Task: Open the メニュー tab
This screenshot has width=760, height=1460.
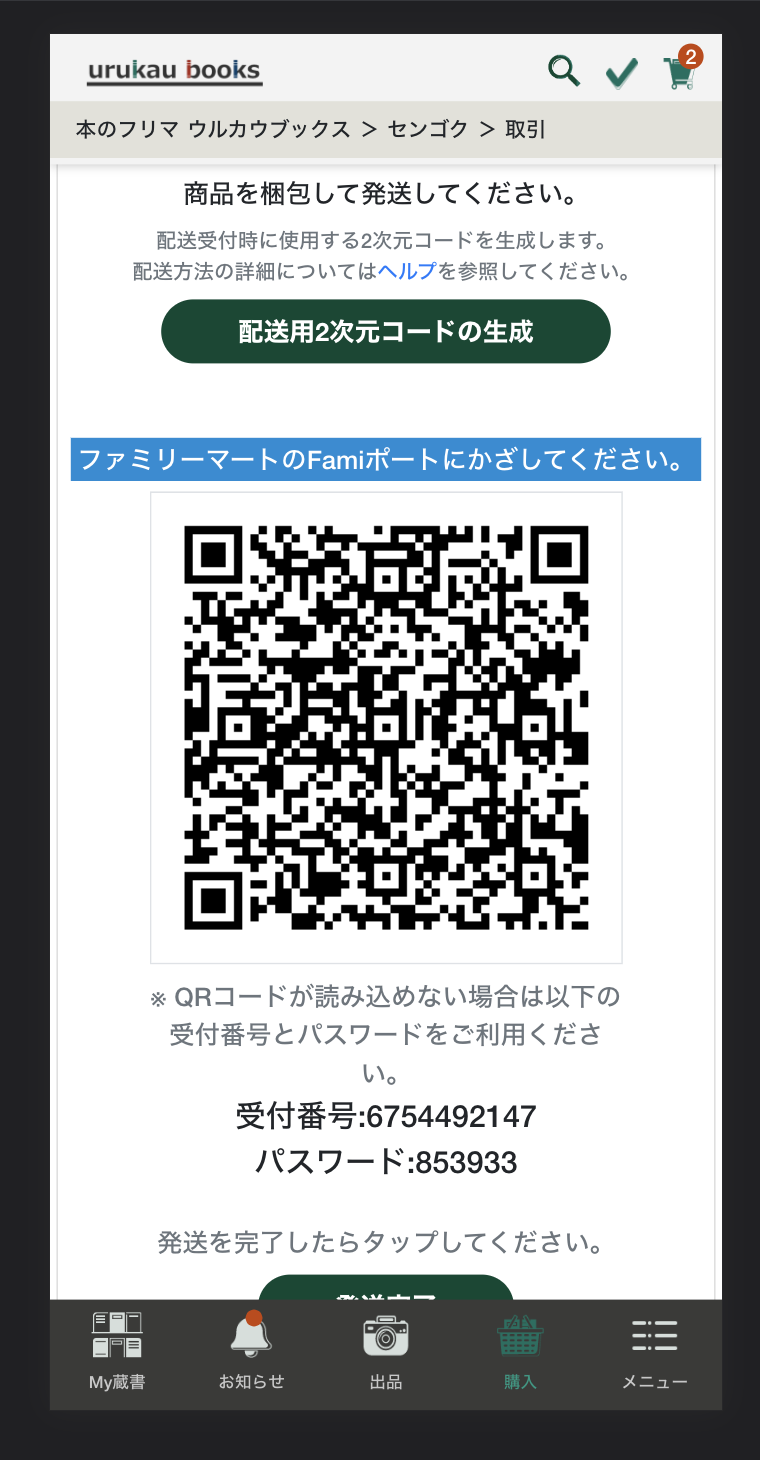Action: coord(654,1351)
